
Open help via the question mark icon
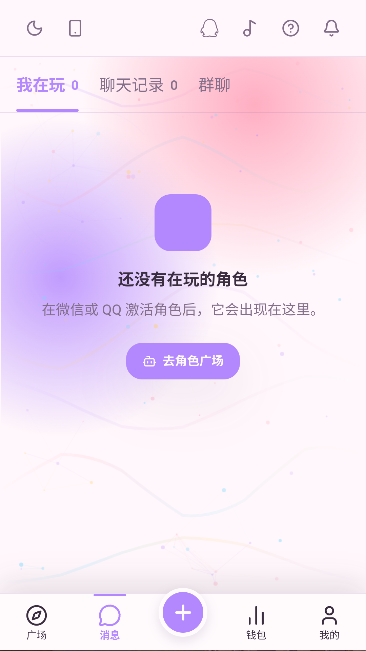point(290,29)
